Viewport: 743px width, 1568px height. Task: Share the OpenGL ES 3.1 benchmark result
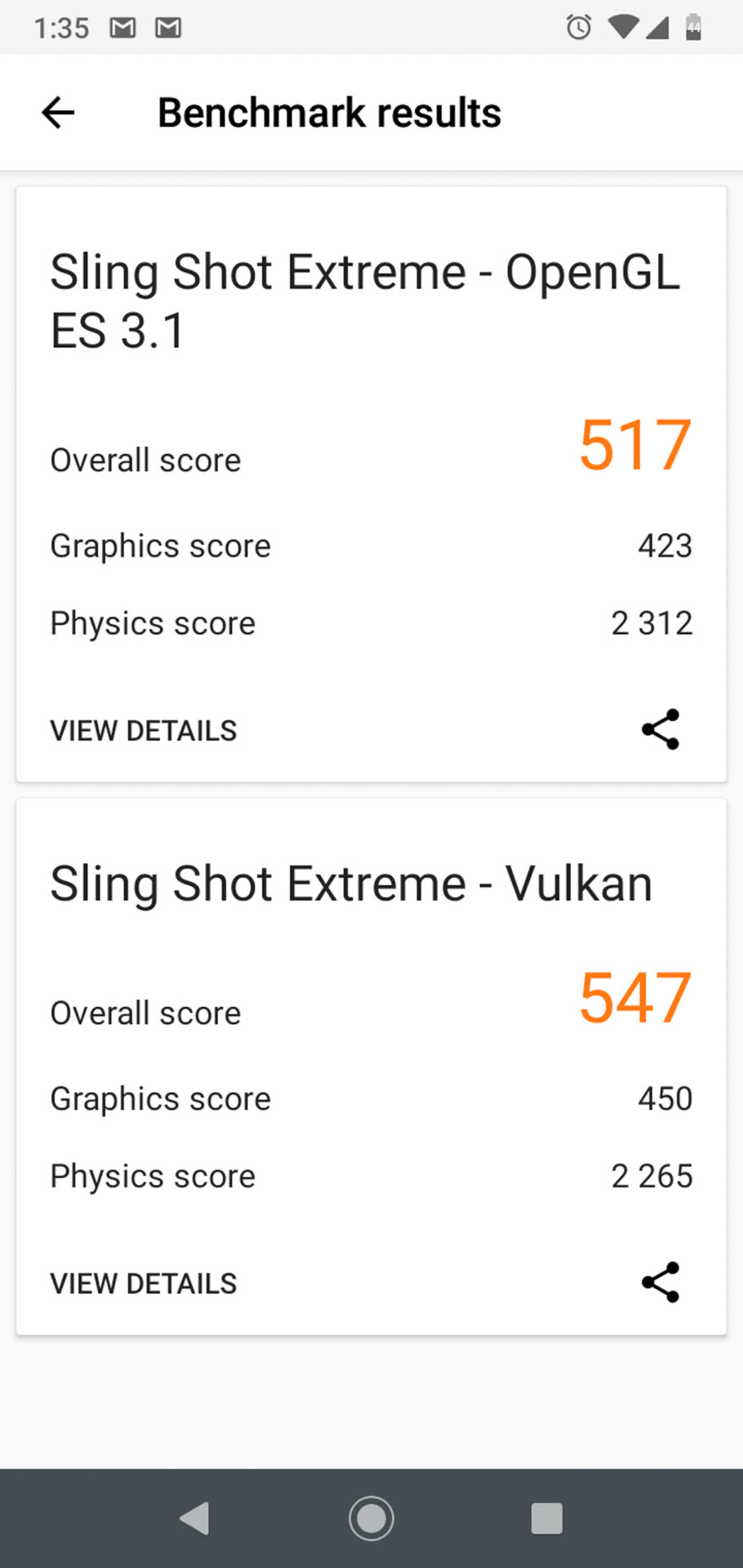[x=660, y=729]
